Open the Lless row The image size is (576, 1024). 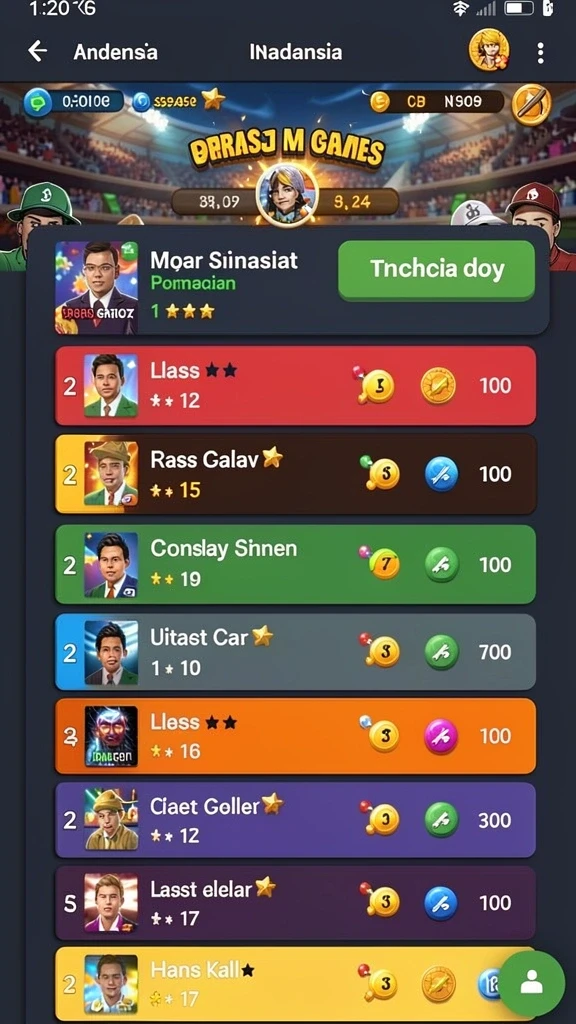coord(295,736)
